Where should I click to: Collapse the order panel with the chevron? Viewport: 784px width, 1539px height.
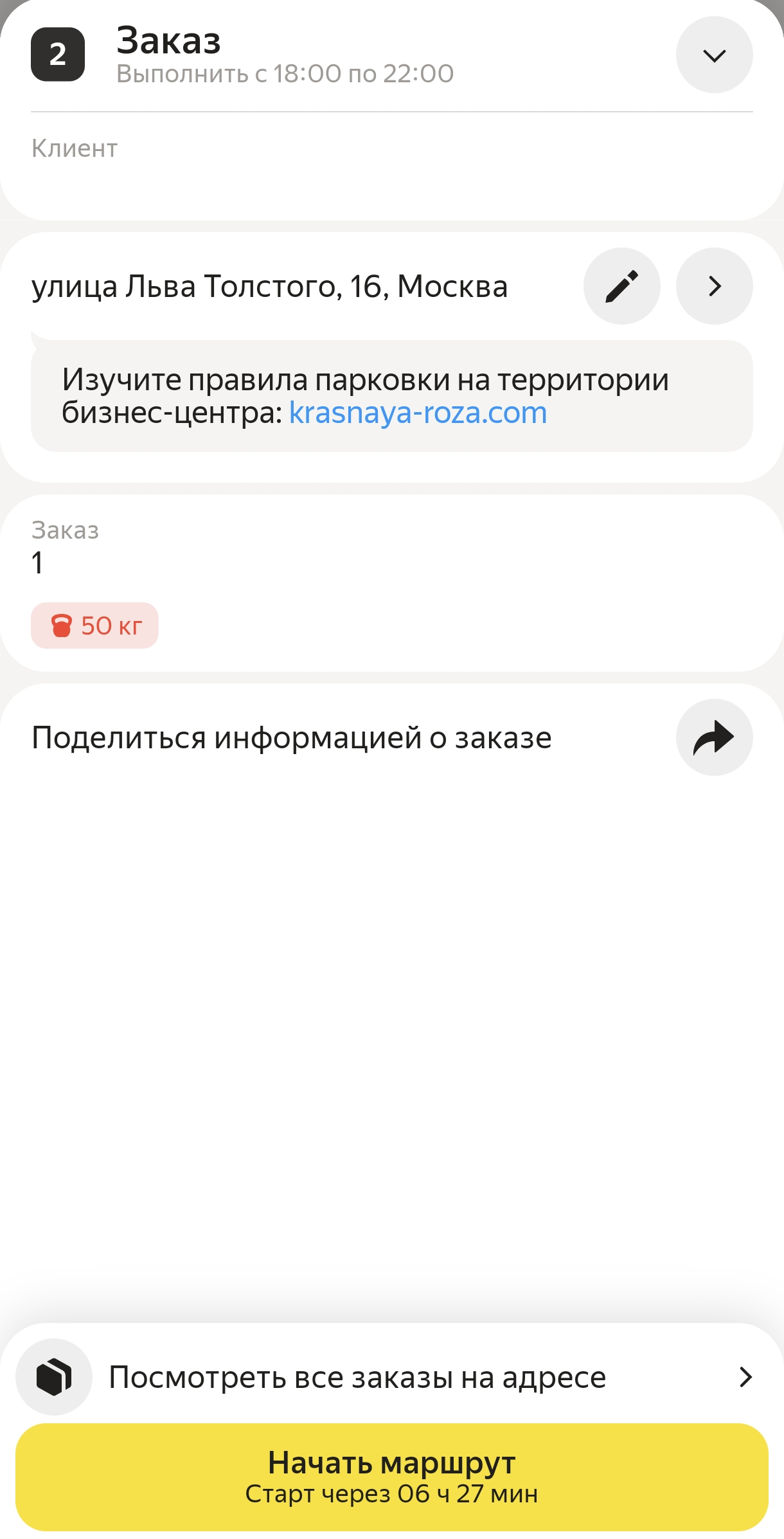click(x=714, y=55)
